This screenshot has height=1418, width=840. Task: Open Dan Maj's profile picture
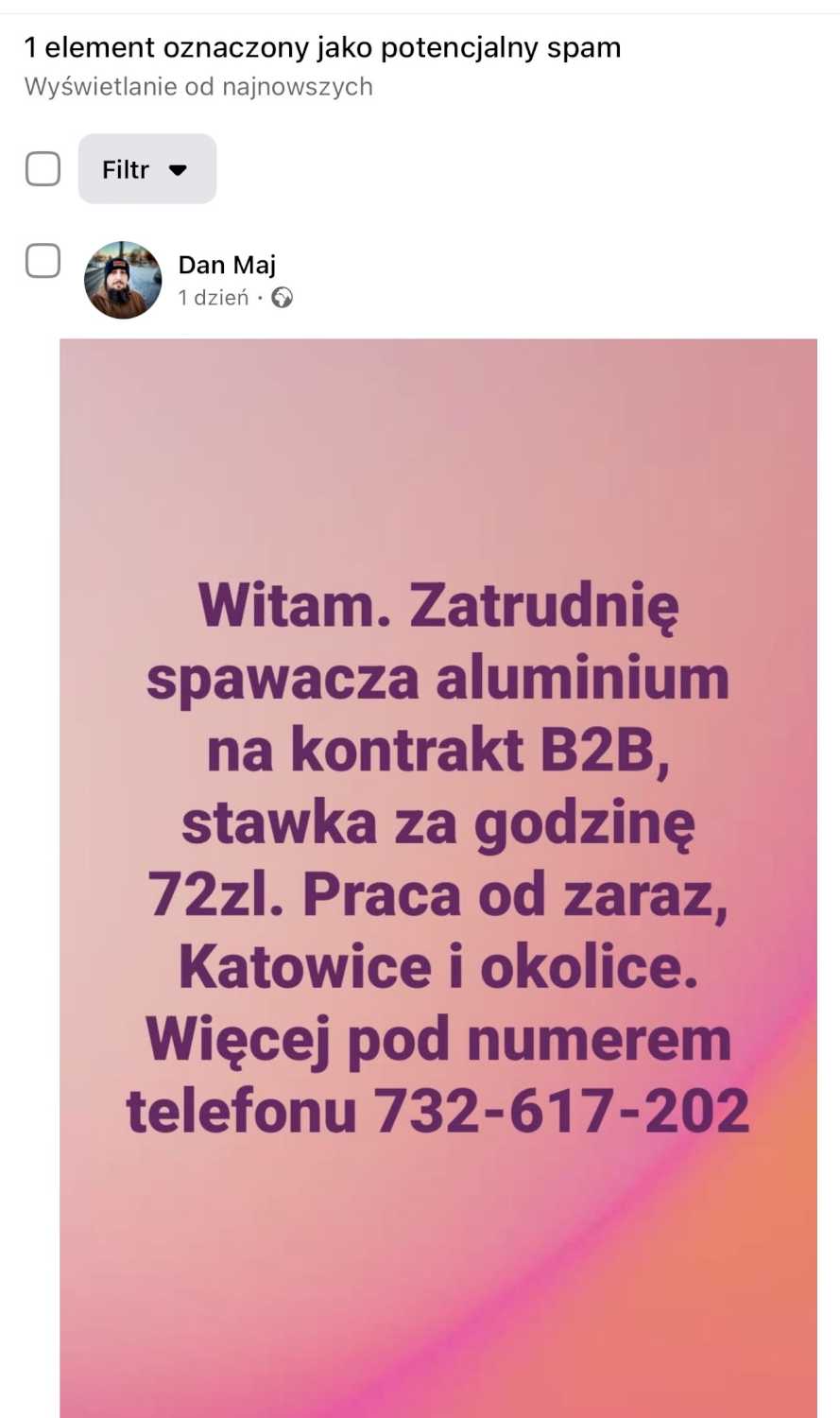coord(123,280)
